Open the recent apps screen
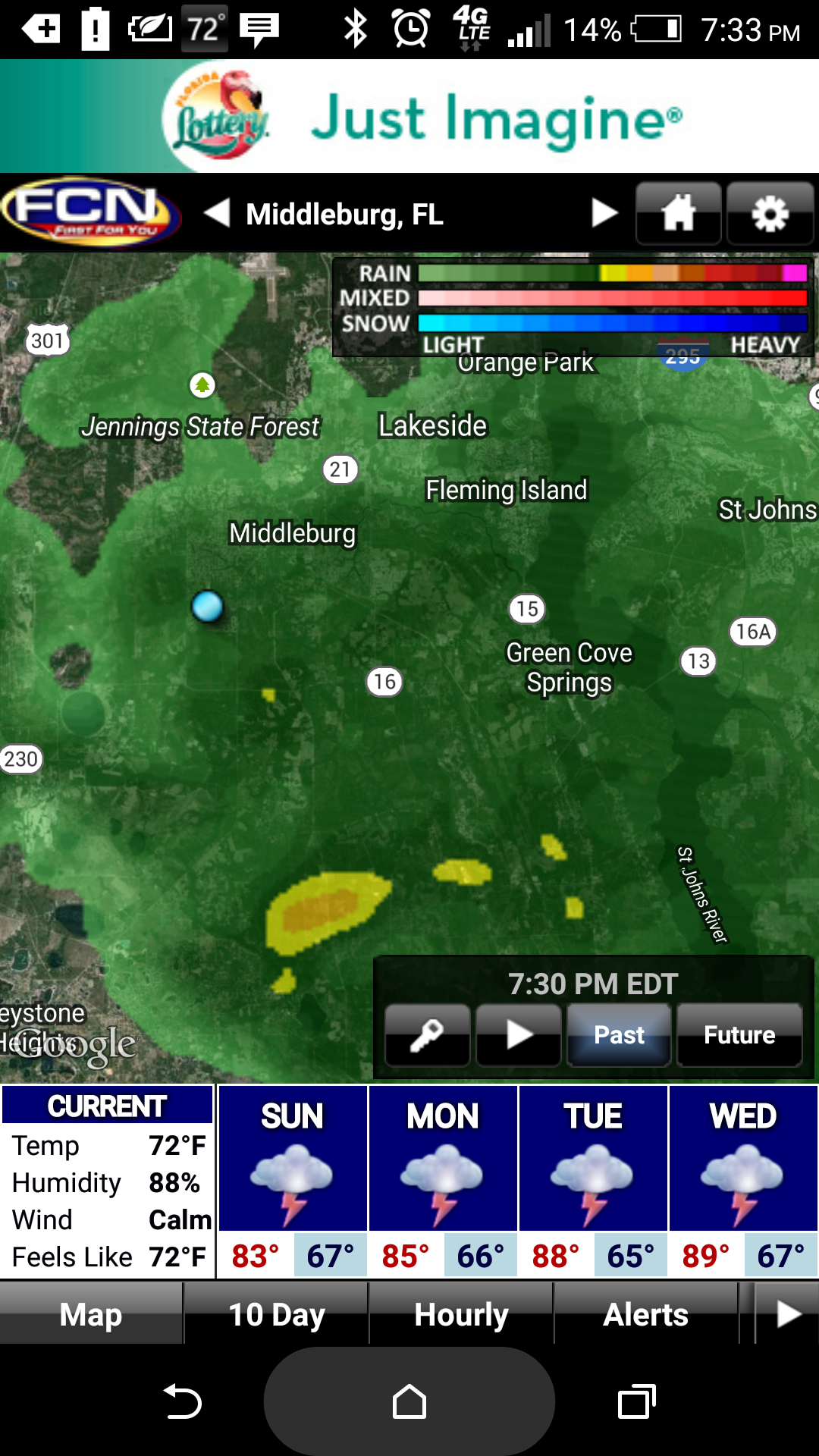The width and height of the screenshot is (819, 1456). tap(636, 1401)
